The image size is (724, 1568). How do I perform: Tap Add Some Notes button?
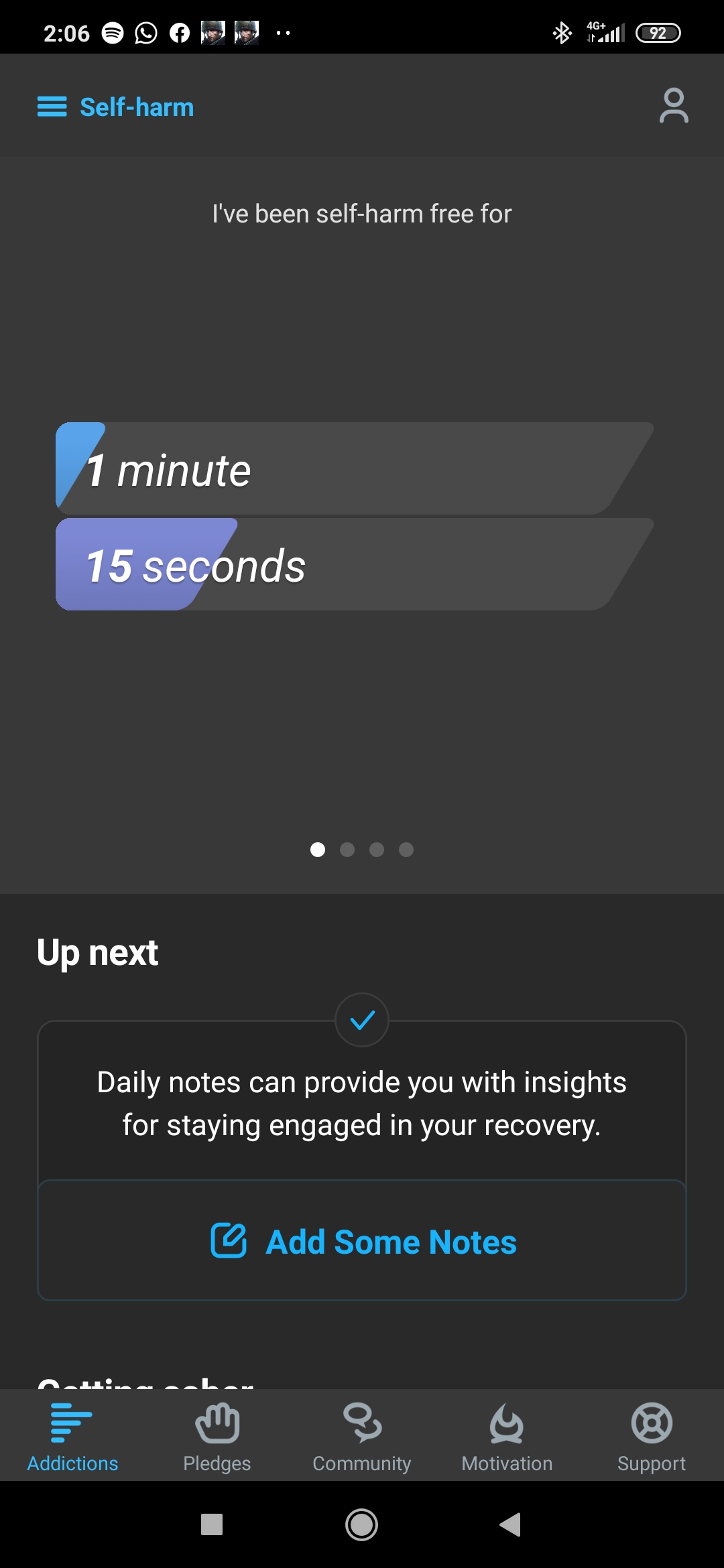[x=362, y=1241]
